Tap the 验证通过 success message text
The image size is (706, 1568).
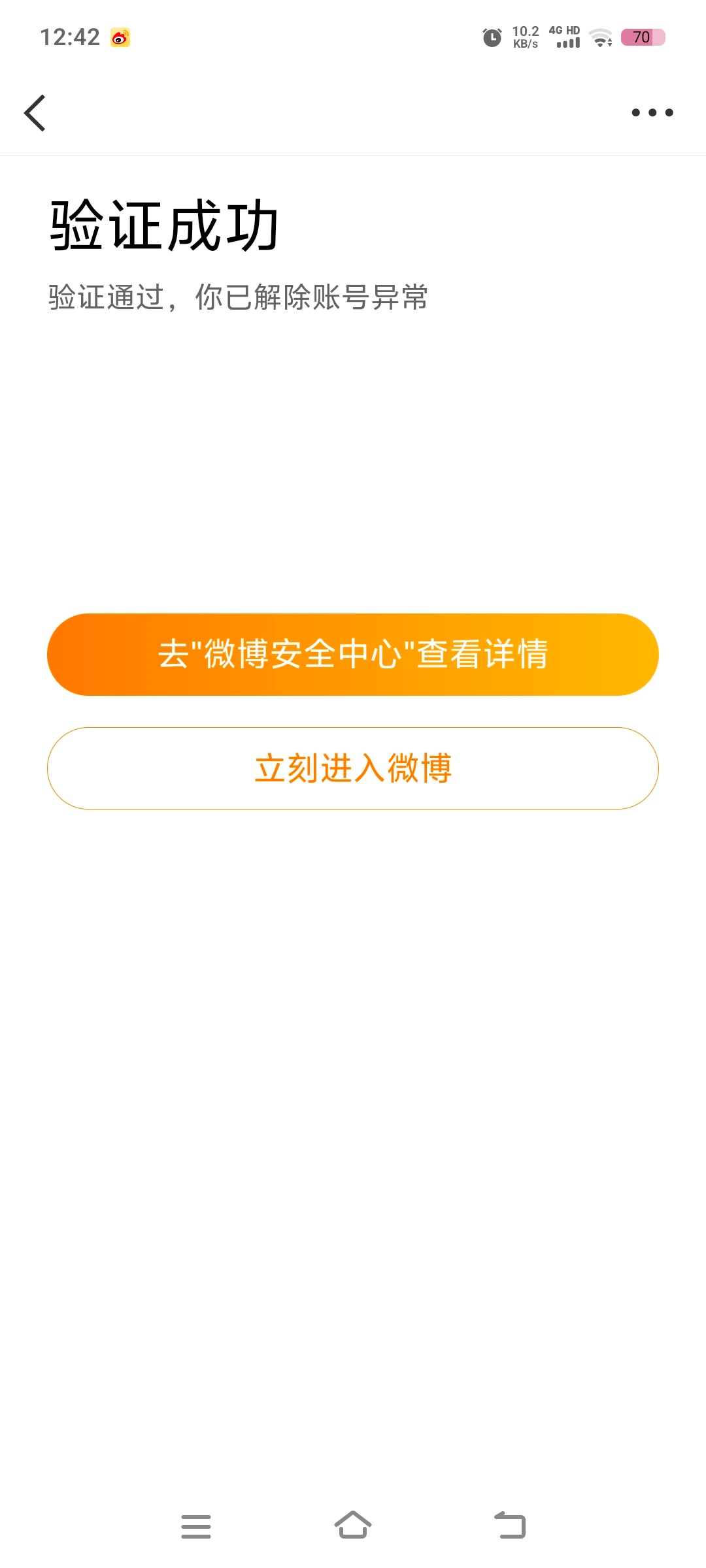(238, 298)
